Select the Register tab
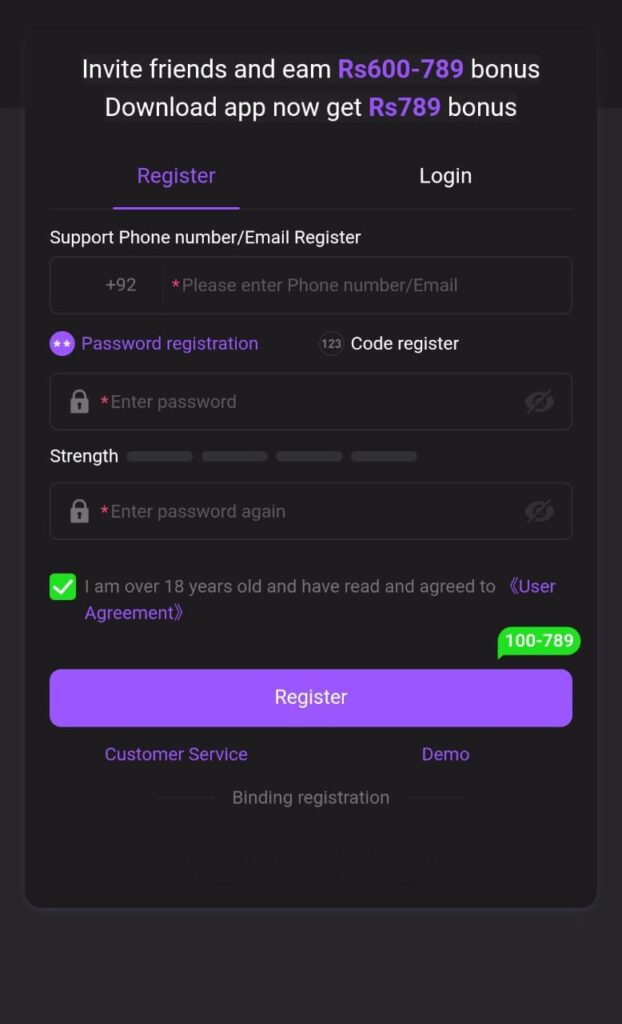Screen dimensions: 622x1024 coord(176,176)
